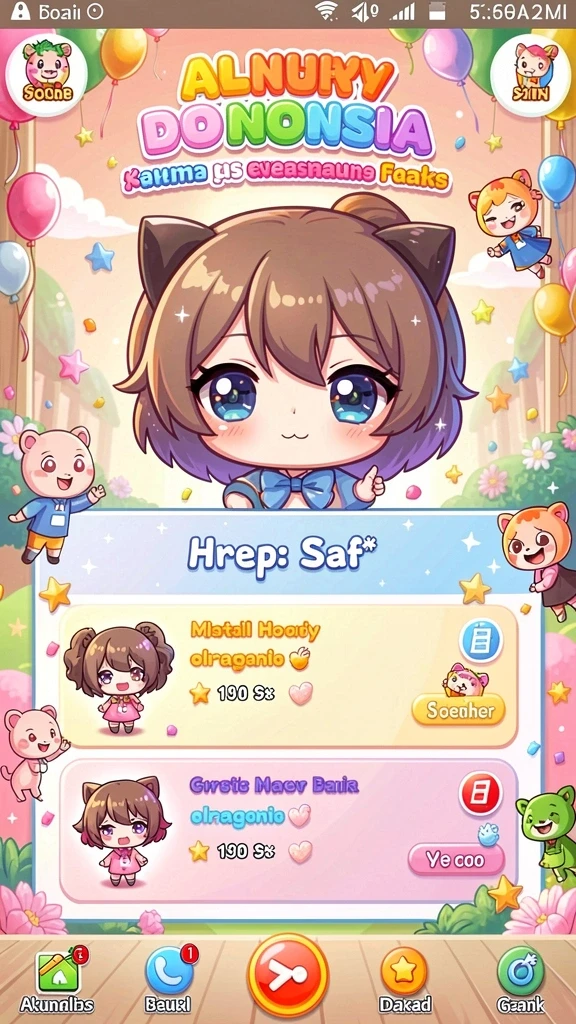This screenshot has width=576, height=1024.
Task: Open the red icon on Girstic Maov Baria card
Action: click(480, 793)
